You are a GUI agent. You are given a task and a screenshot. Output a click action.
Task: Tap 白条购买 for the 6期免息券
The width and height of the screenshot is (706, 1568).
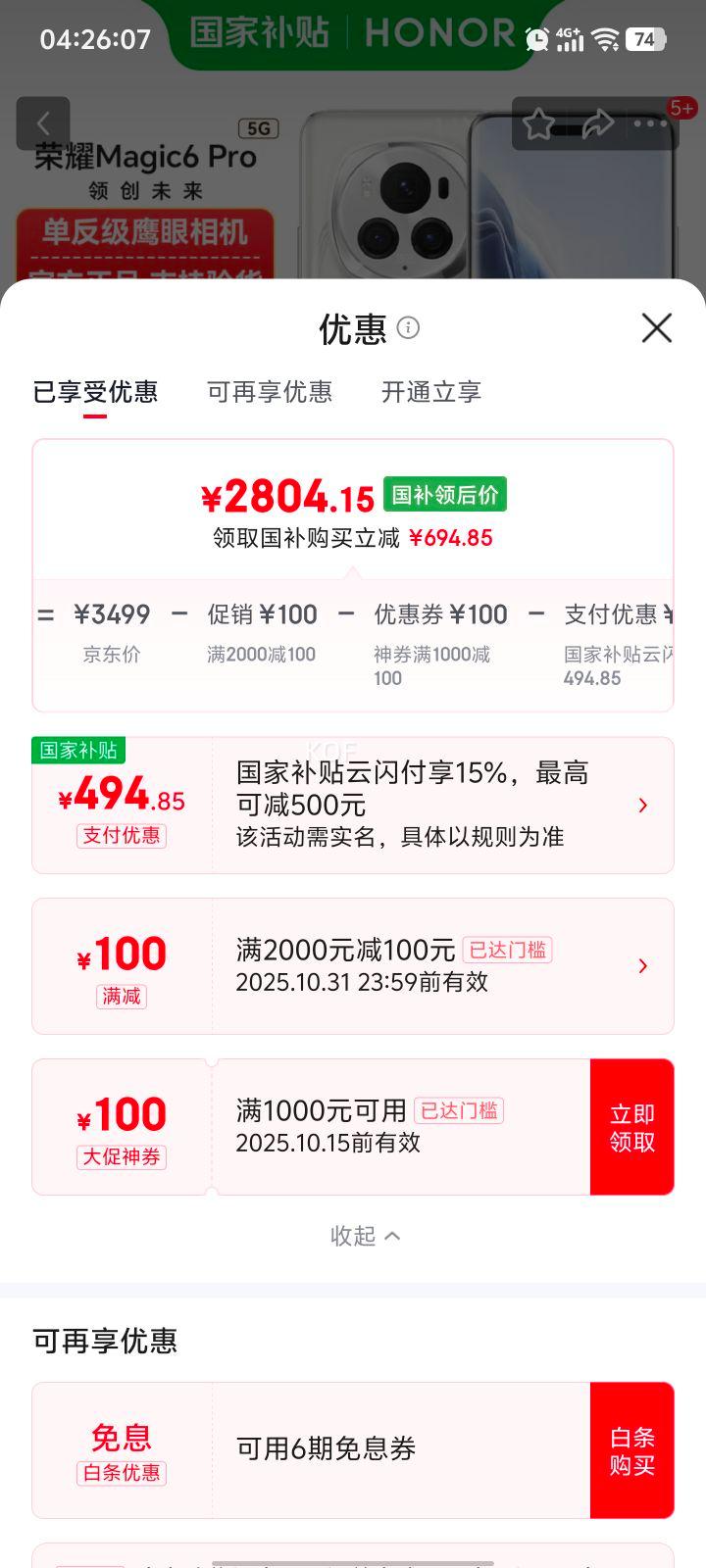point(631,1450)
